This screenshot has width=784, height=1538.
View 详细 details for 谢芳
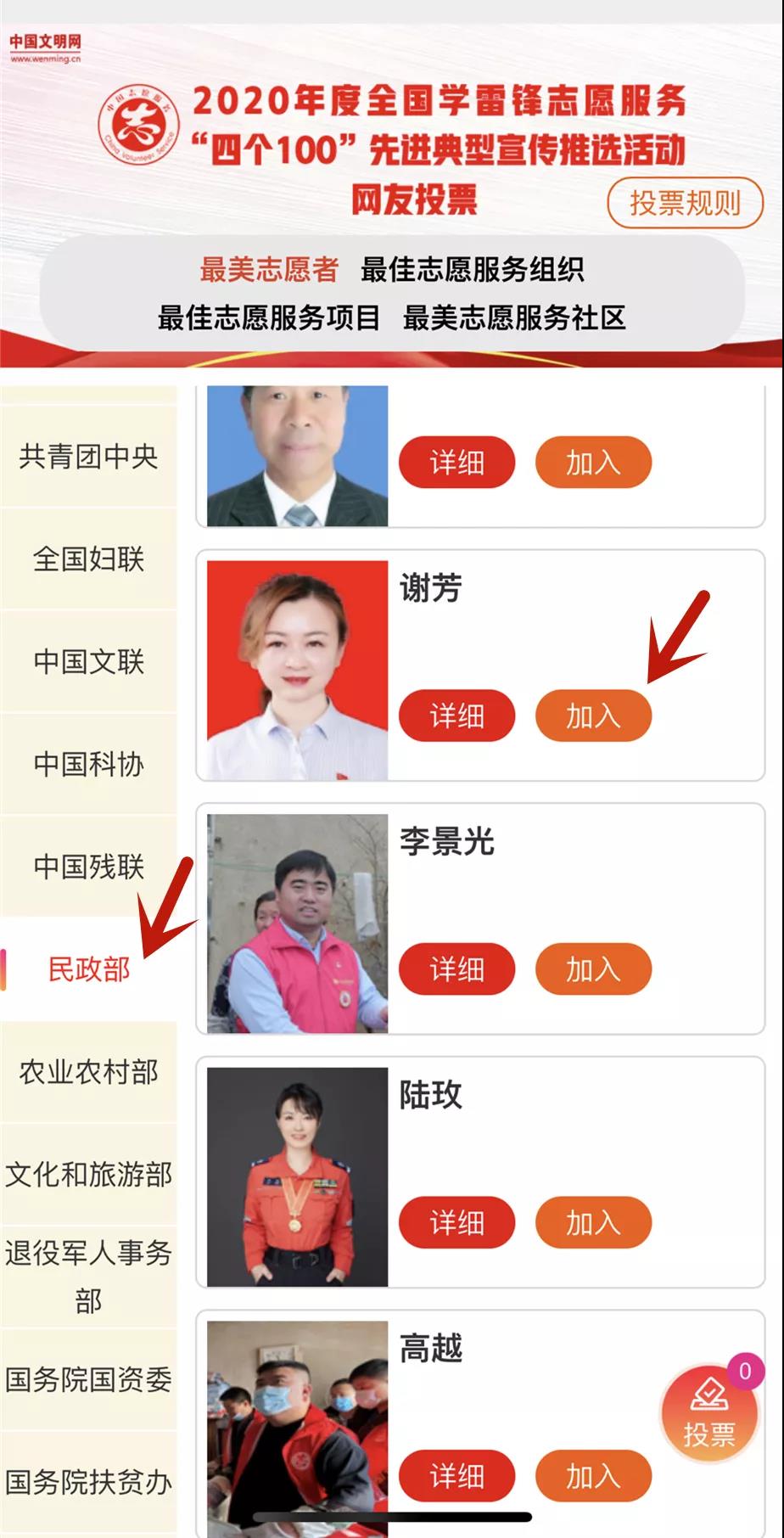pos(456,716)
